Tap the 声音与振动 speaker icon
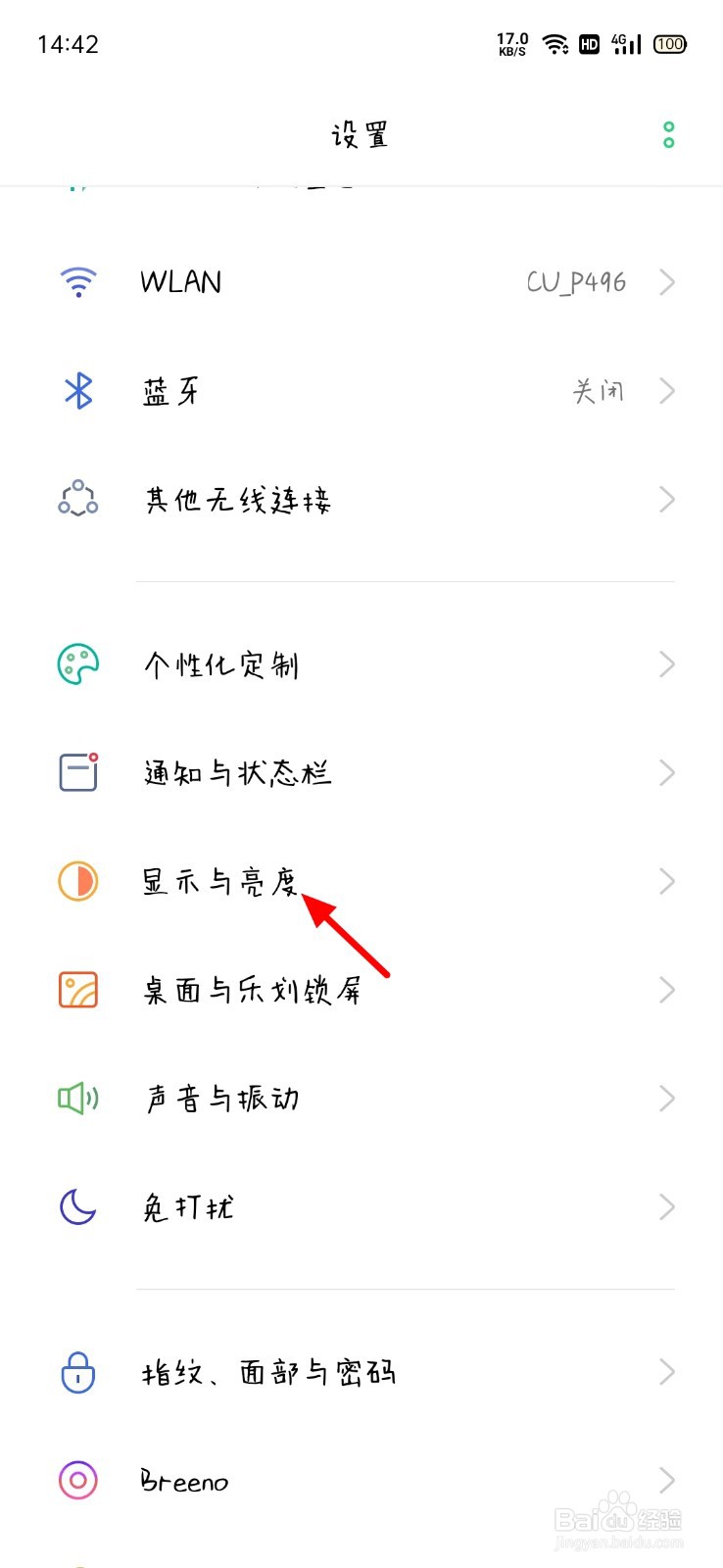 (x=76, y=1098)
